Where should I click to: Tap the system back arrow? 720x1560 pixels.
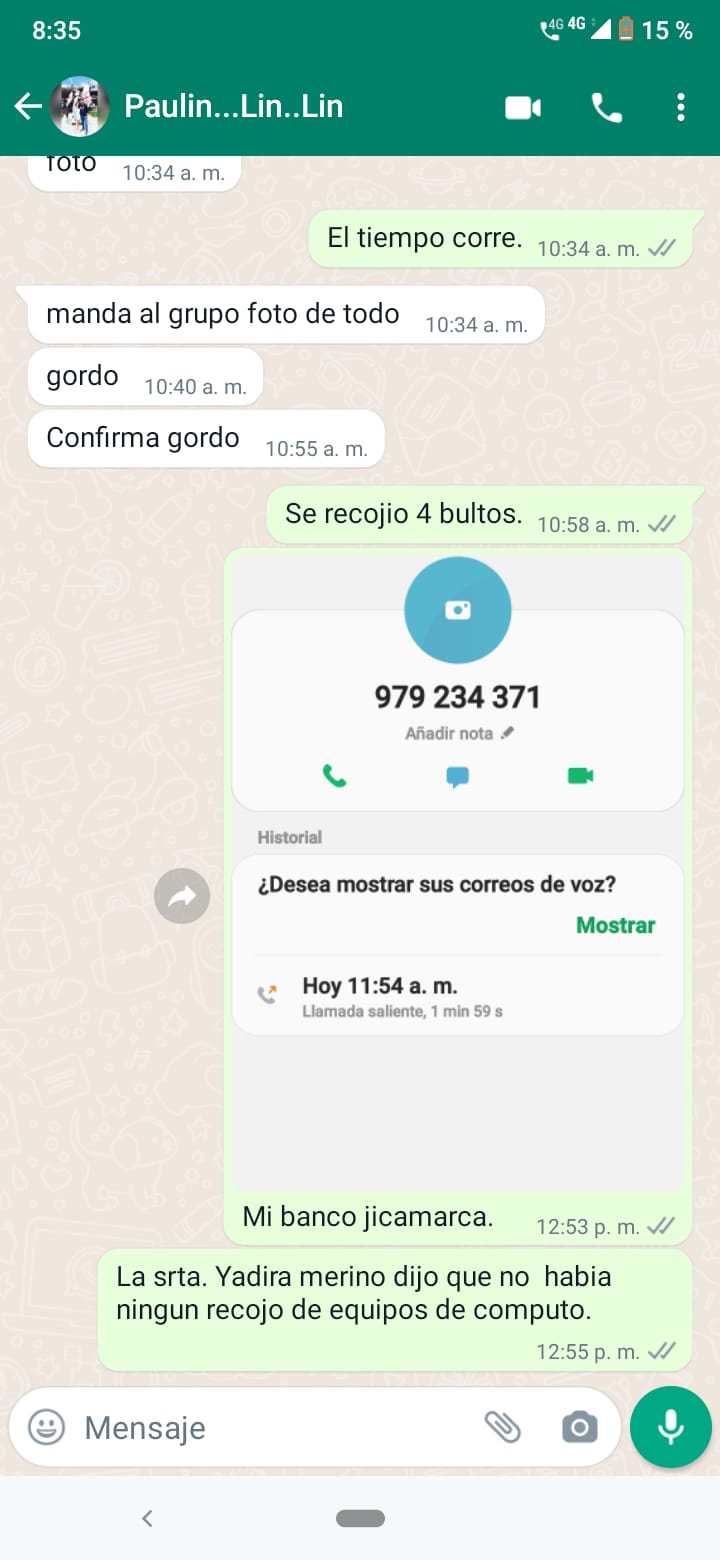point(147,1518)
